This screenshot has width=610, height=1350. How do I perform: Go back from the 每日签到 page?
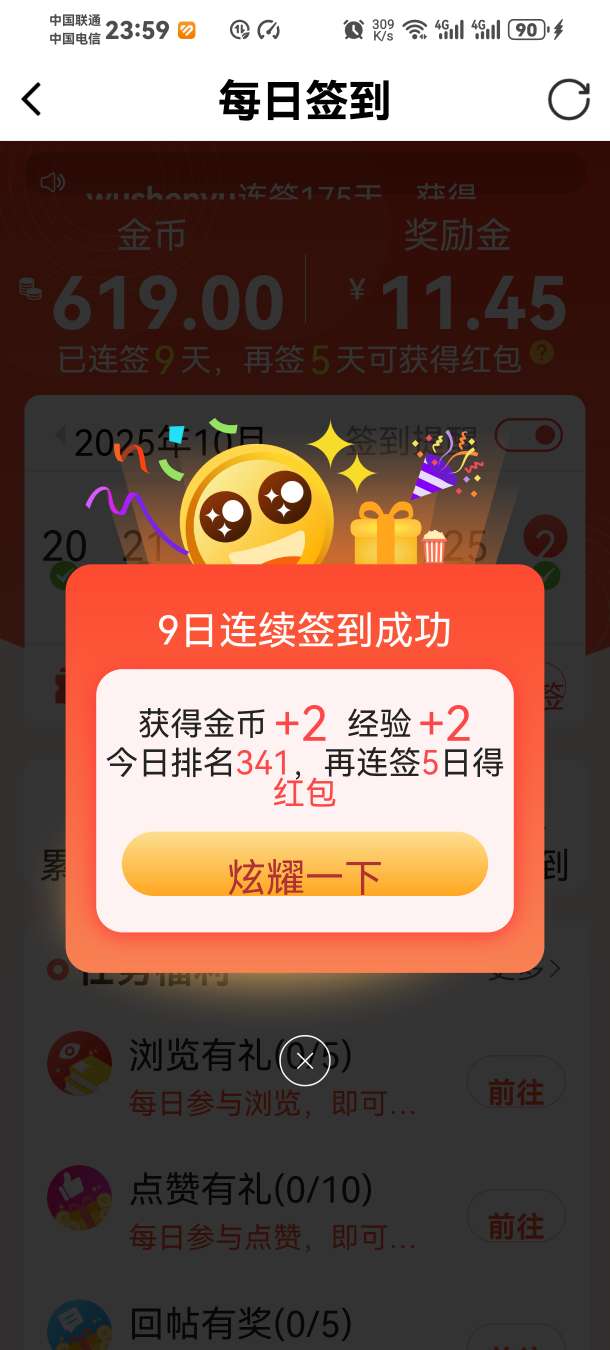pos(32,100)
